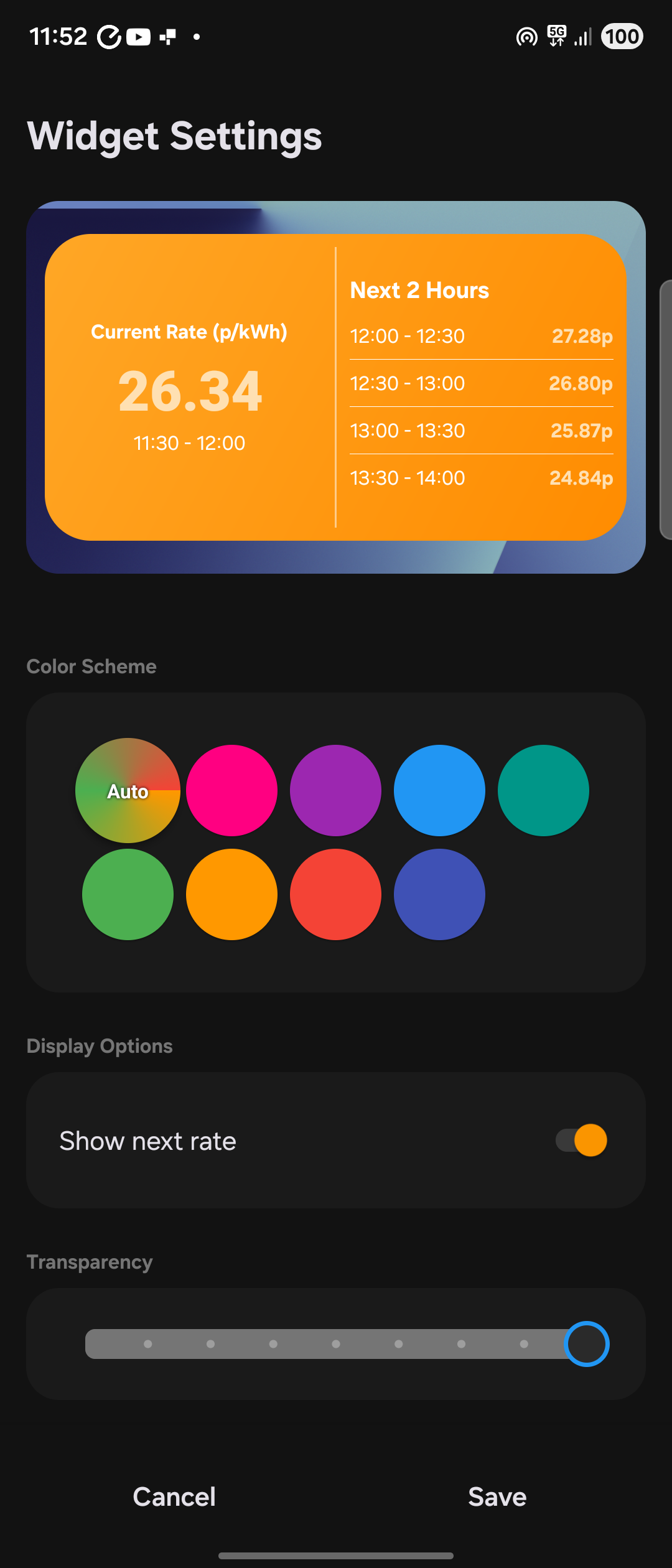Select the green color scheme circle

(128, 894)
